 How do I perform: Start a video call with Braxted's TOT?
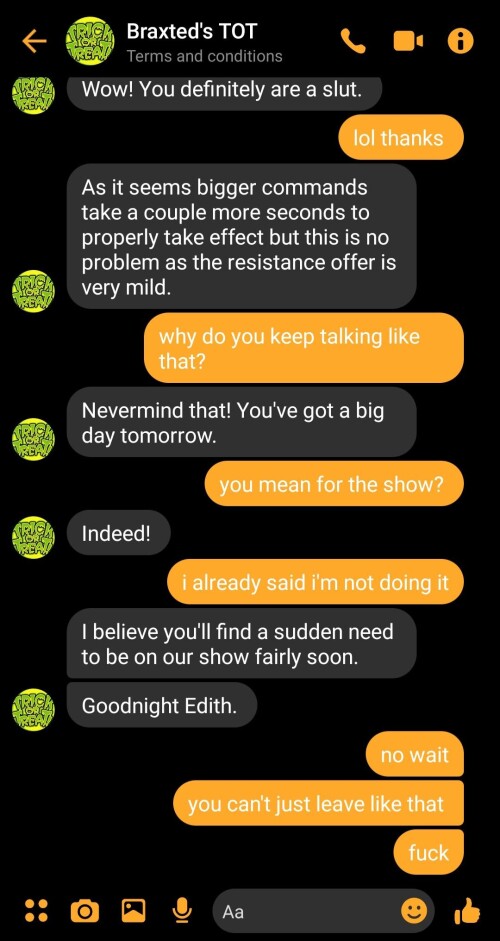[408, 41]
